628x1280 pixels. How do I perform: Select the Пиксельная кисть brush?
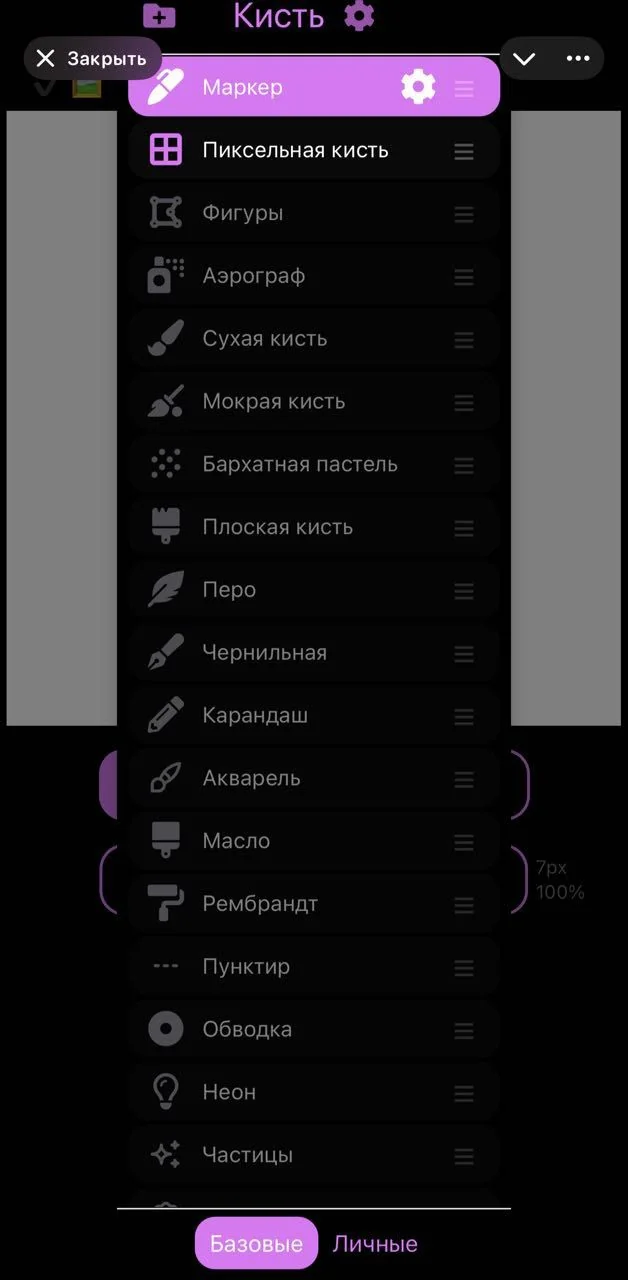point(314,150)
